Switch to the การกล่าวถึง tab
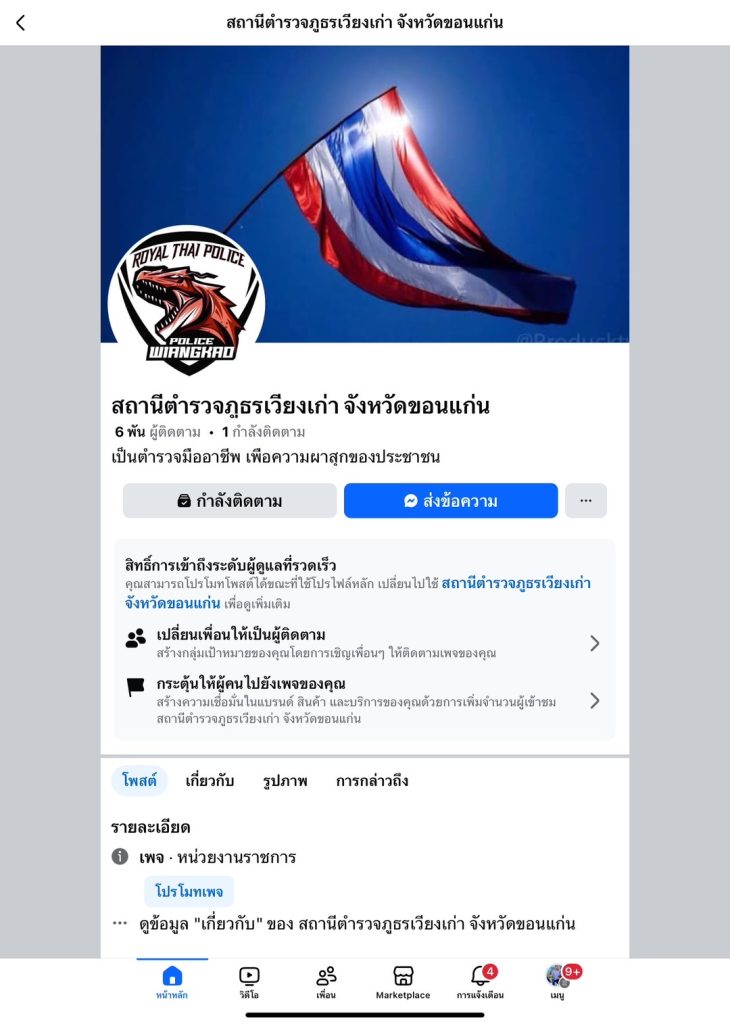730x1024 pixels. coord(372,781)
